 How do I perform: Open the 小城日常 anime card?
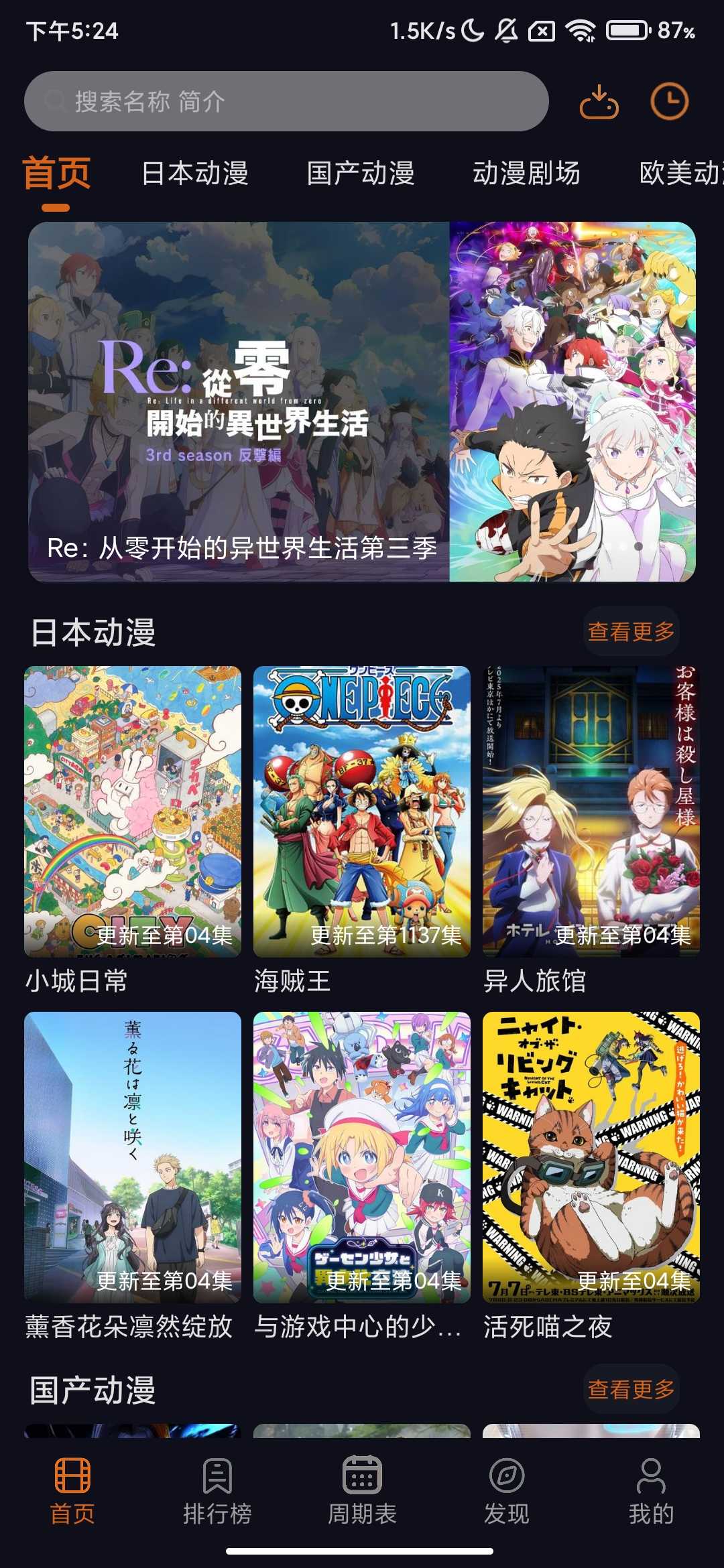pyautogui.click(x=133, y=811)
